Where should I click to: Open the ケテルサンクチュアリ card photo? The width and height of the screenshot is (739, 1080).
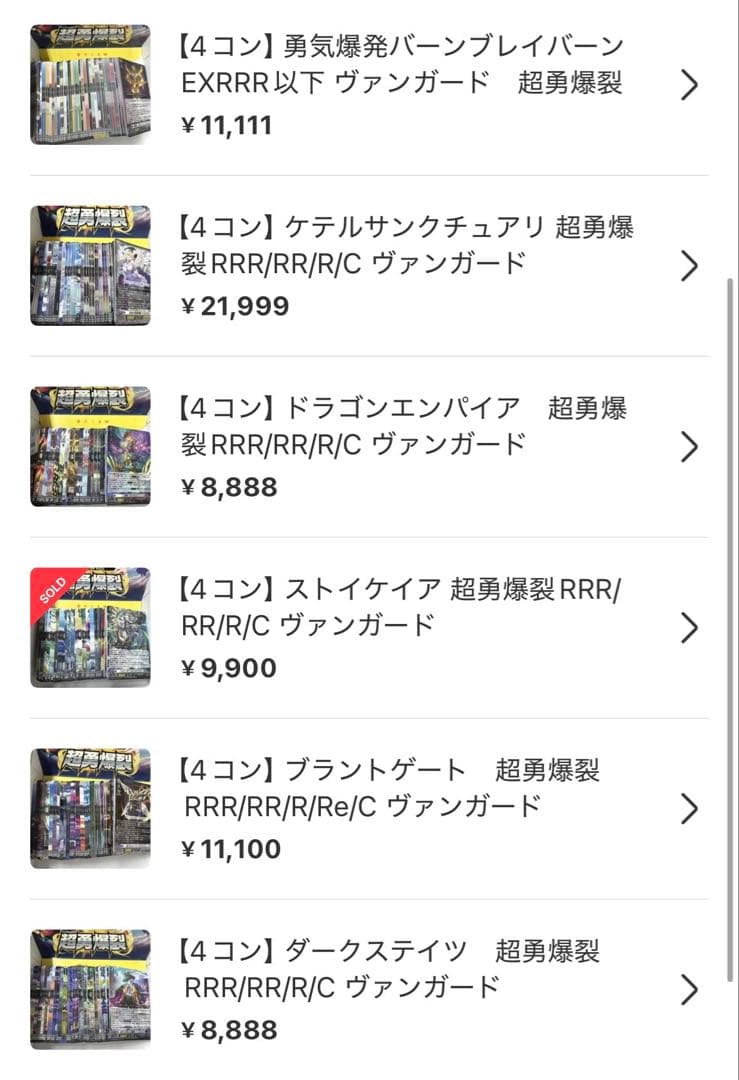coord(89,266)
